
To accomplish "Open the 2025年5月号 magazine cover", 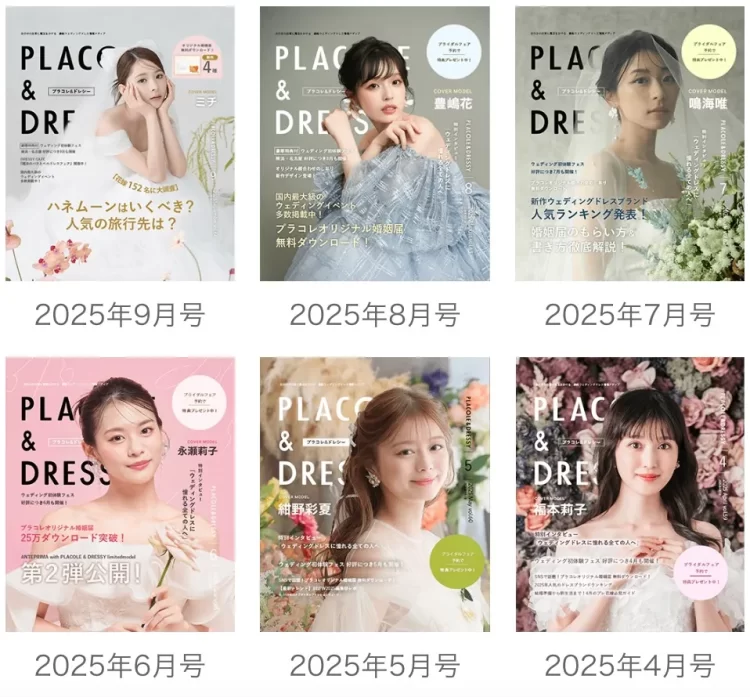I will click(x=374, y=494).
